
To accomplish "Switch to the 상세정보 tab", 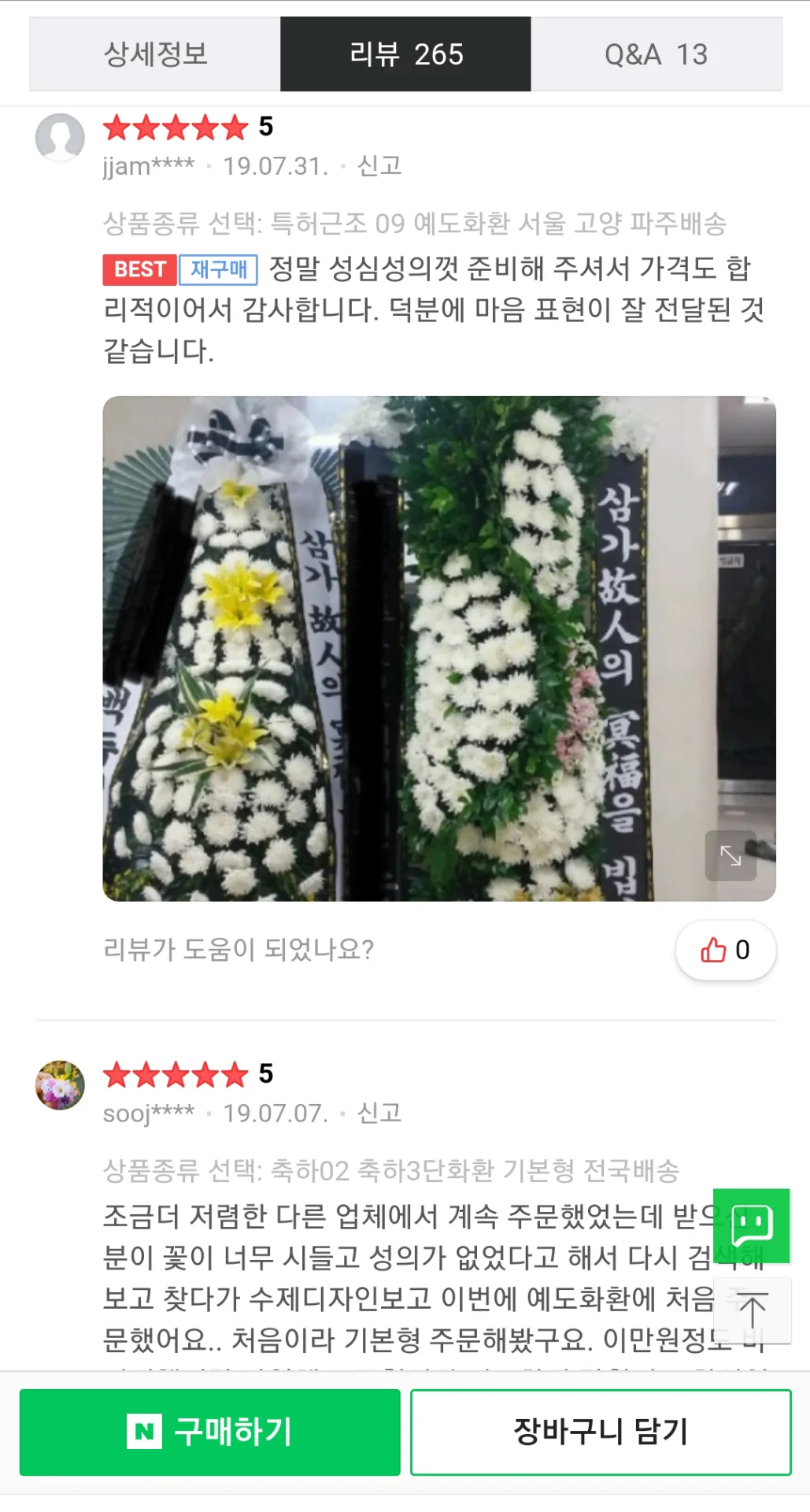I will (154, 54).
